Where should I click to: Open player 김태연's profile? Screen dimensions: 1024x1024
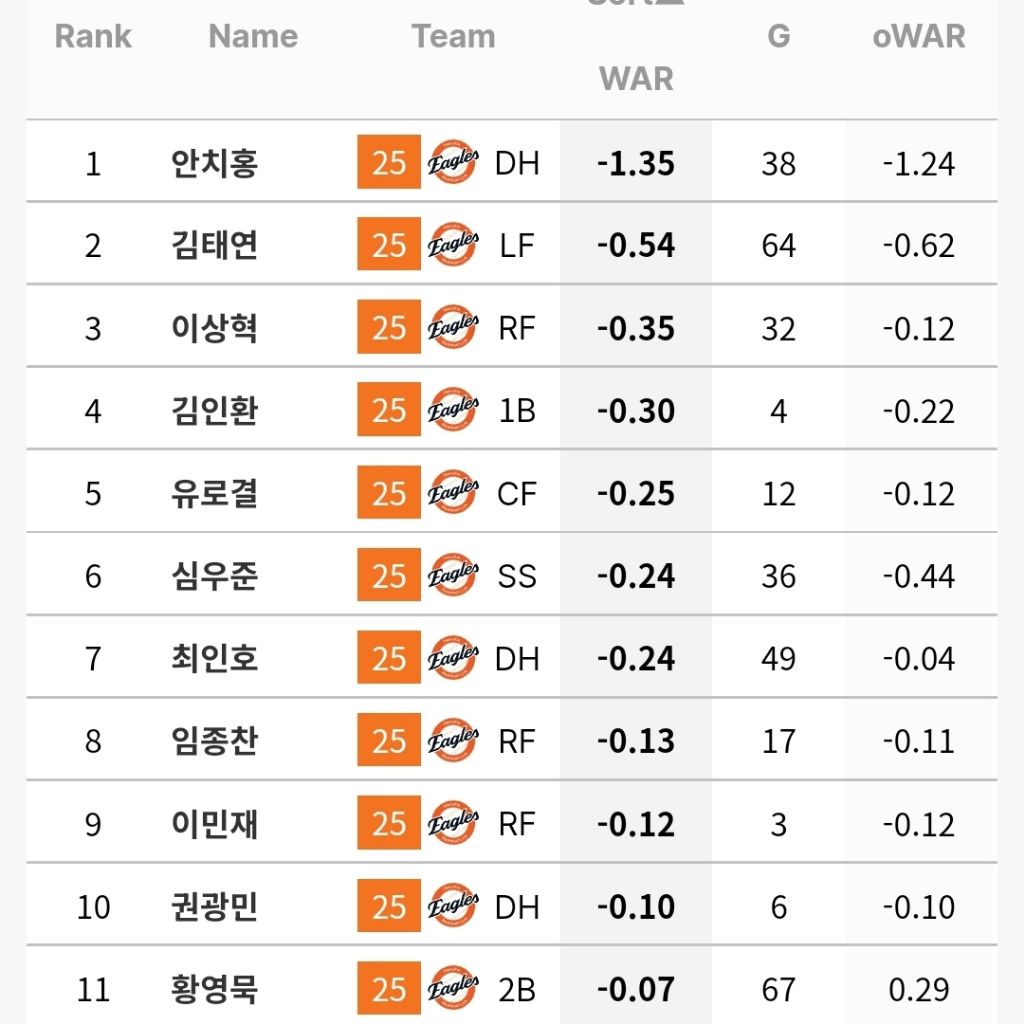(214, 245)
